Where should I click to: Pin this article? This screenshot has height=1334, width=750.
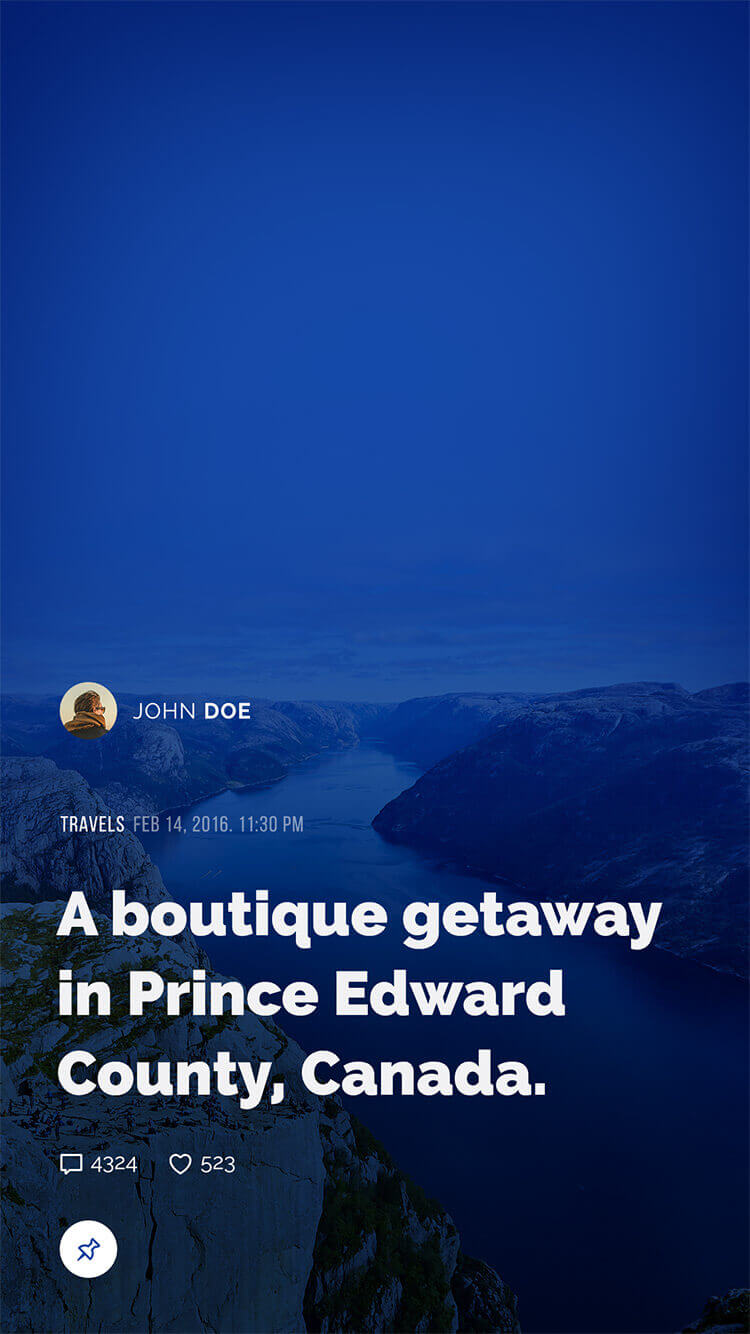coord(88,1249)
